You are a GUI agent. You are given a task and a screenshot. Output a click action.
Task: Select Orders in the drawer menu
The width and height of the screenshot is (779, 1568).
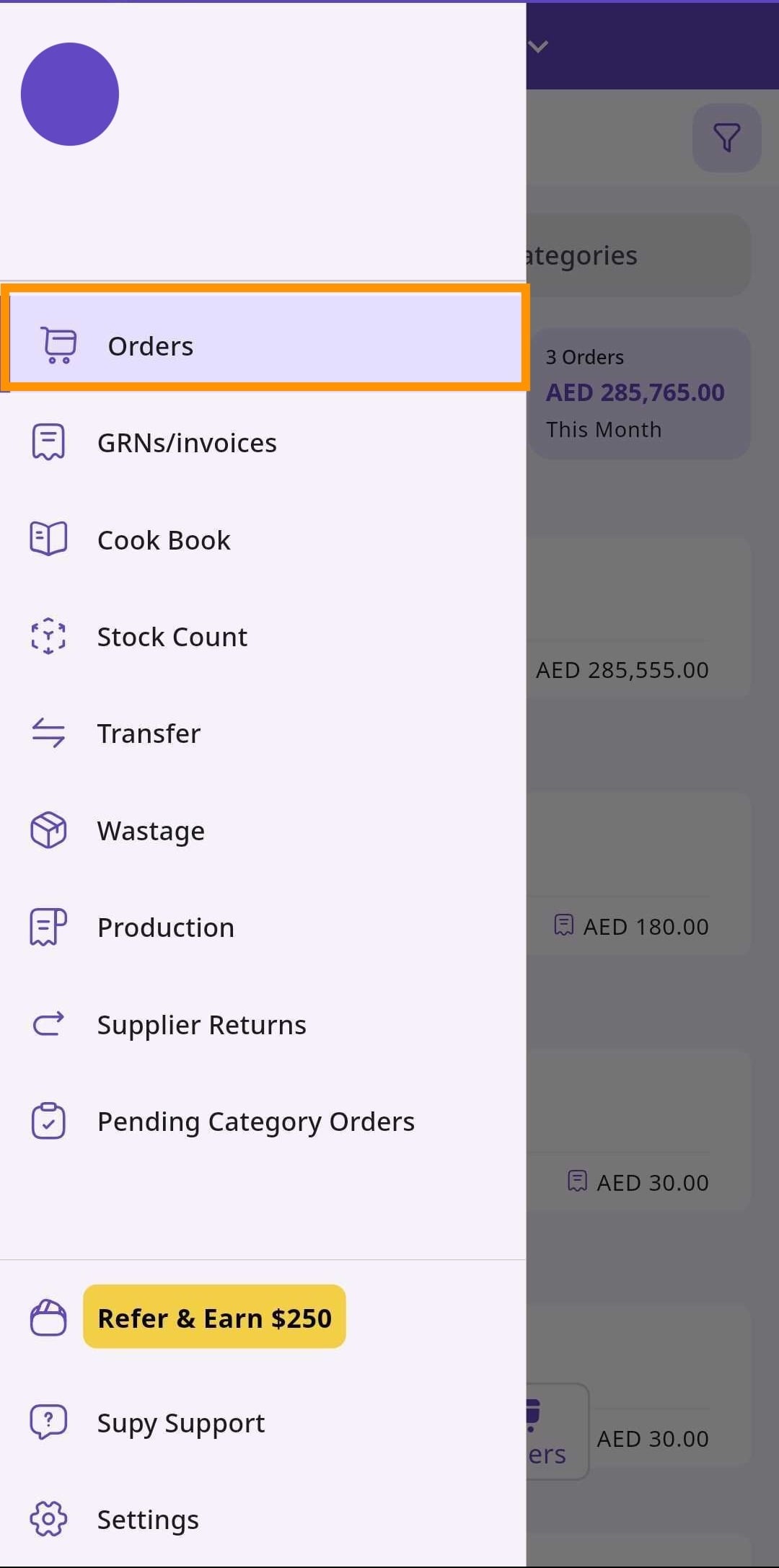tap(264, 346)
